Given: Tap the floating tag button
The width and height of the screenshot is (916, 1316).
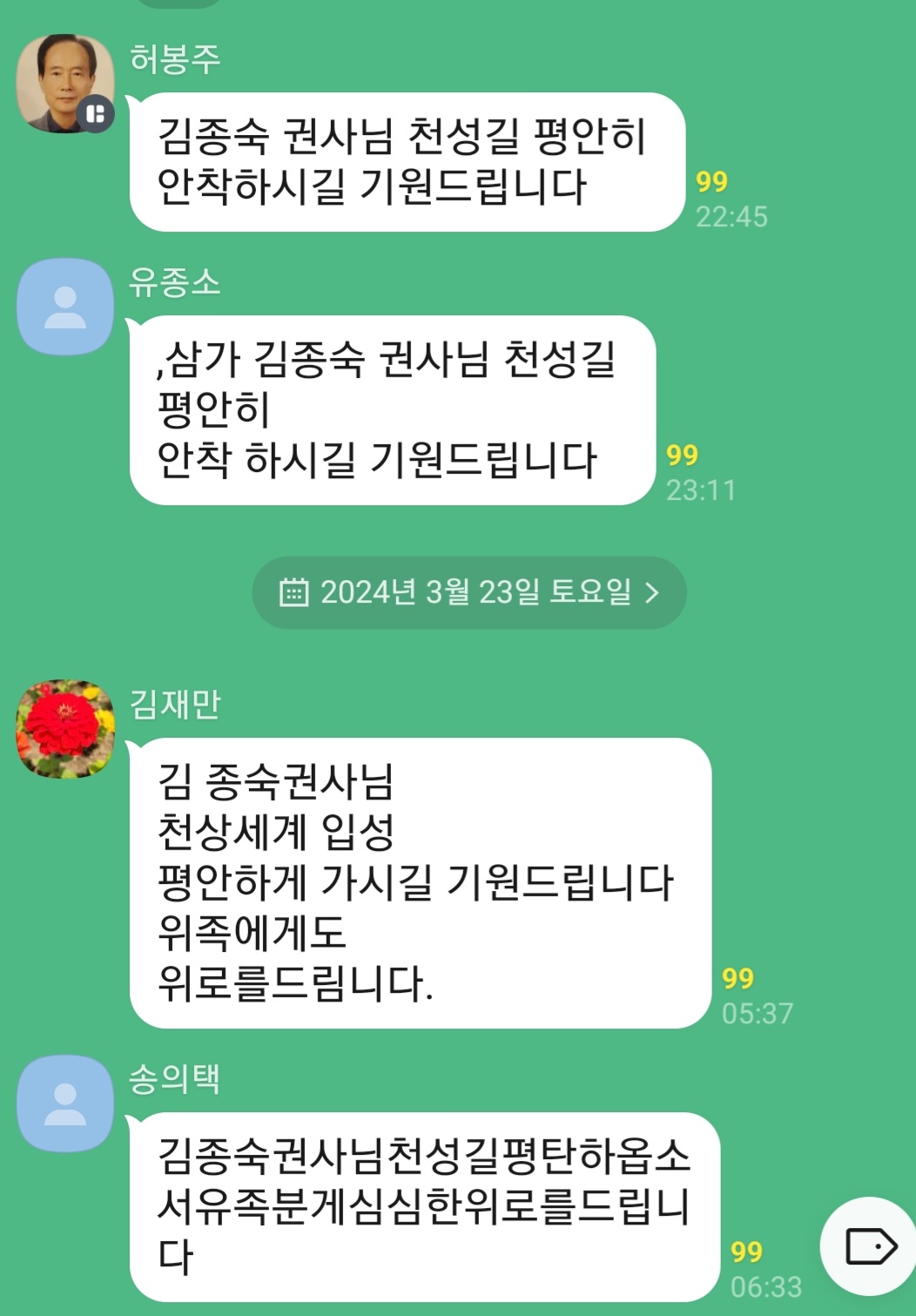Looking at the screenshot, I should [870, 1245].
